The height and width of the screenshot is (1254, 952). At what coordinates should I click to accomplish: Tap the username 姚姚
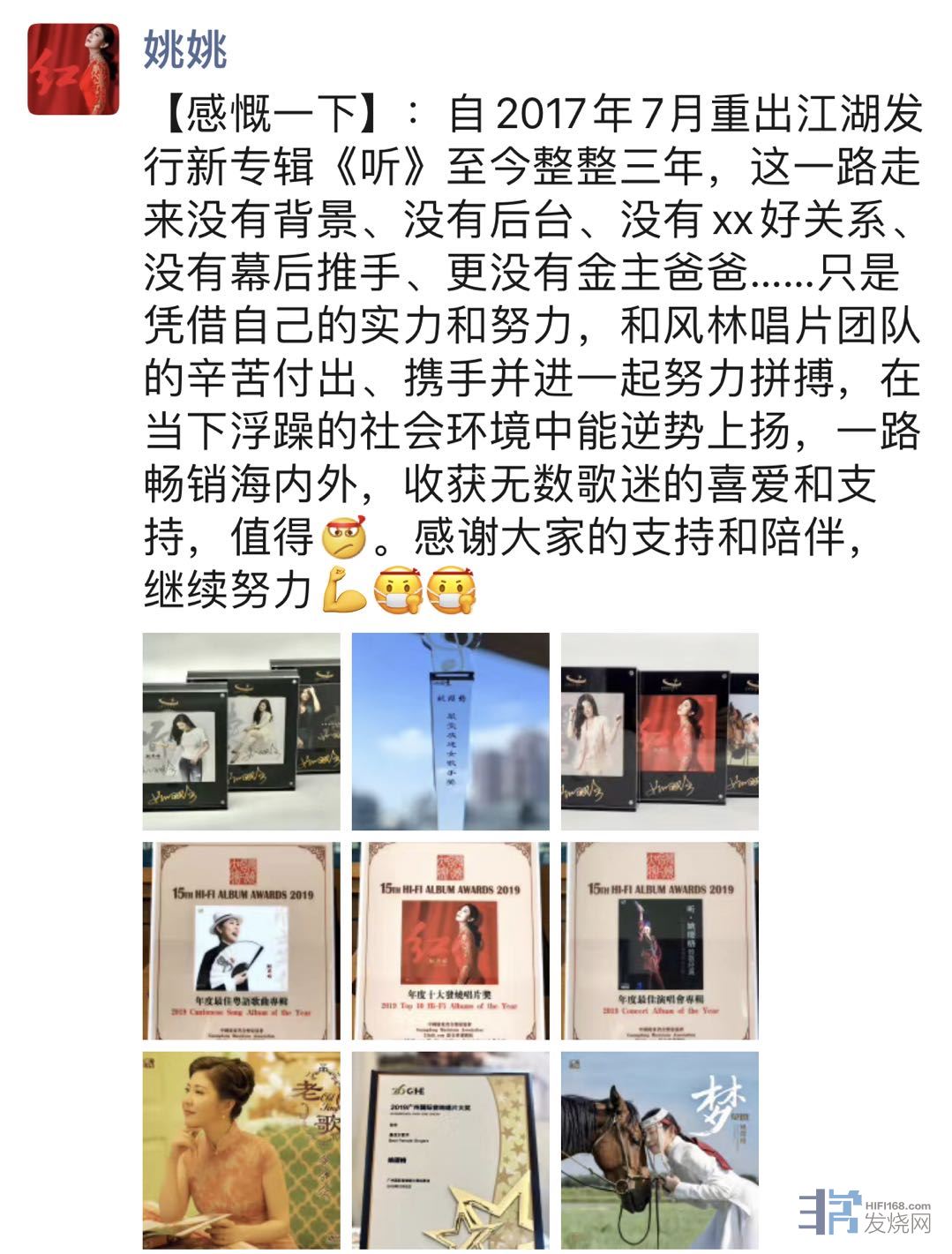coord(185,49)
